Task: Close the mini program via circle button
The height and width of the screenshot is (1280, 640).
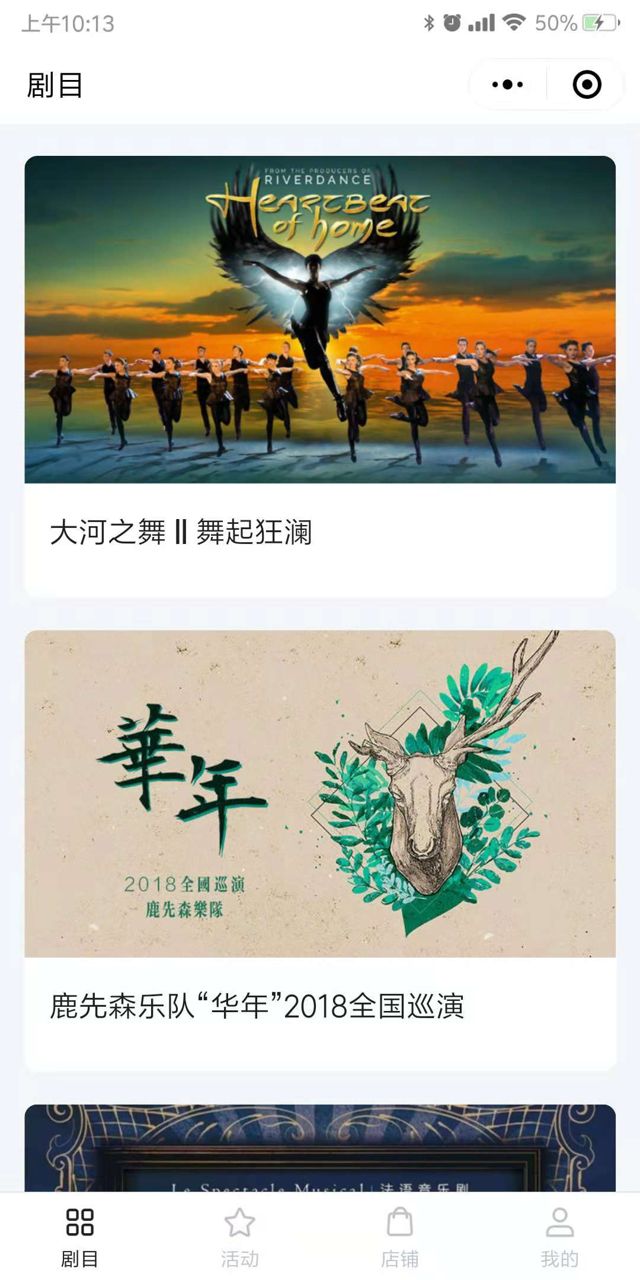Action: click(587, 85)
